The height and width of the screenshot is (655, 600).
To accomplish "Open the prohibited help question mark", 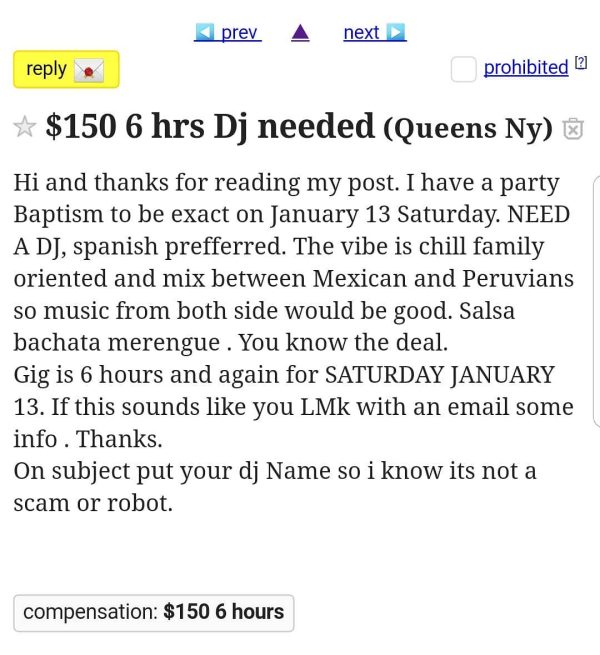I will point(579,66).
